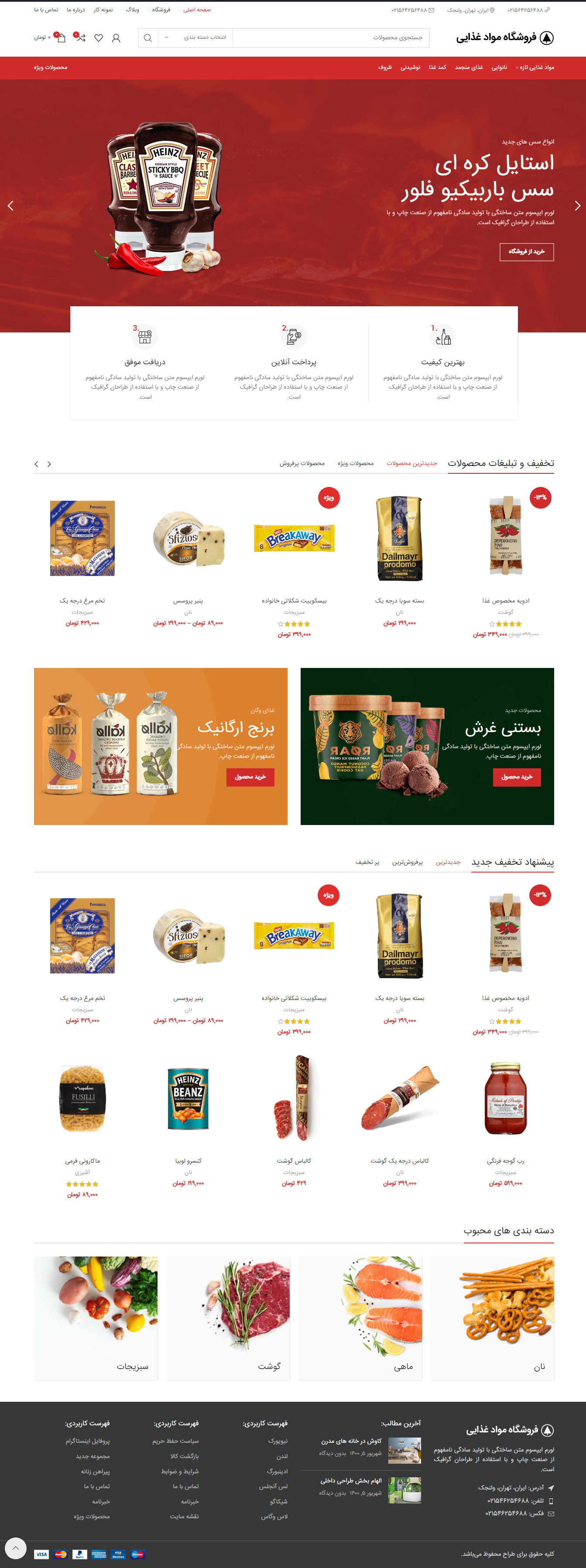Image resolution: width=586 pixels, height=1568 pixels.
Task: Open the ماهی category tile
Action: click(x=360, y=1317)
